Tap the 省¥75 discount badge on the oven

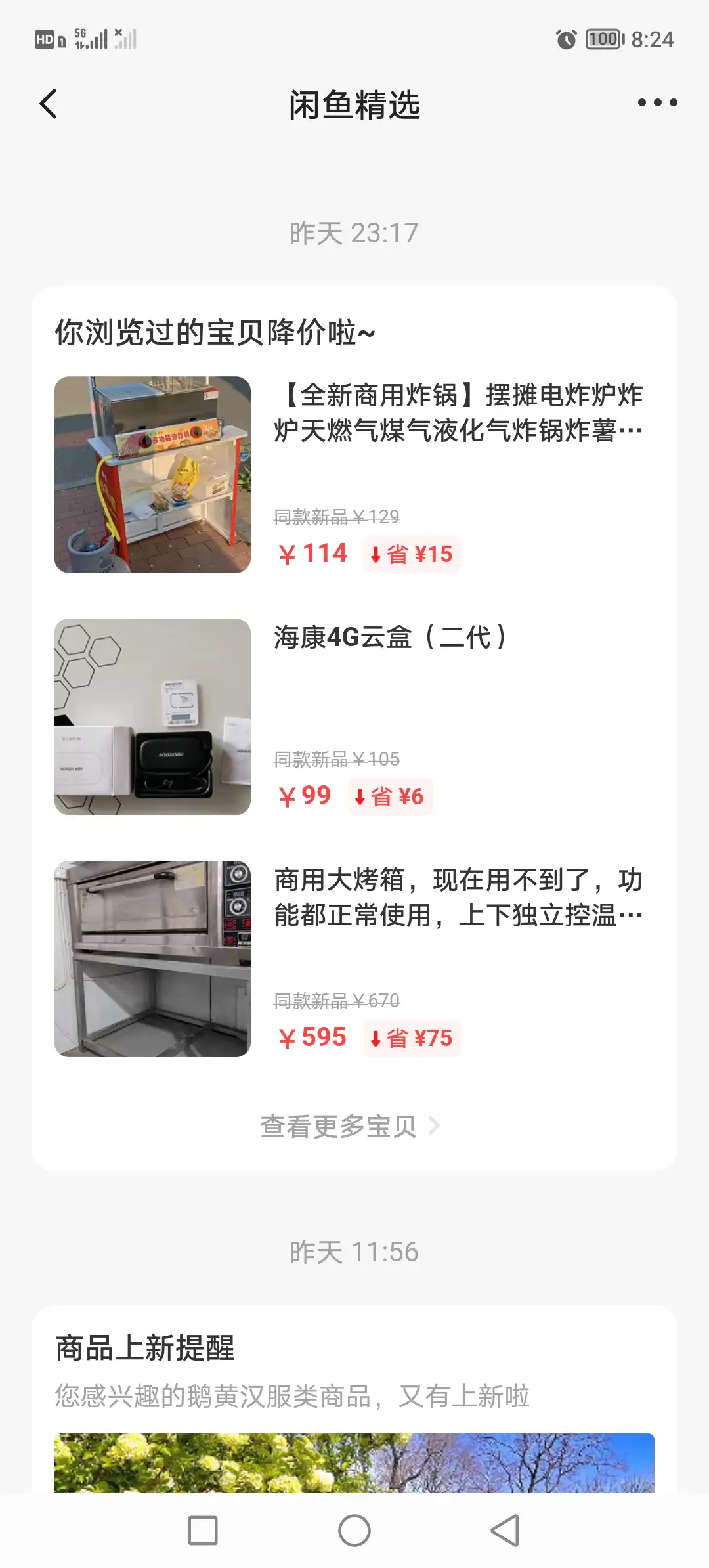tap(412, 1037)
